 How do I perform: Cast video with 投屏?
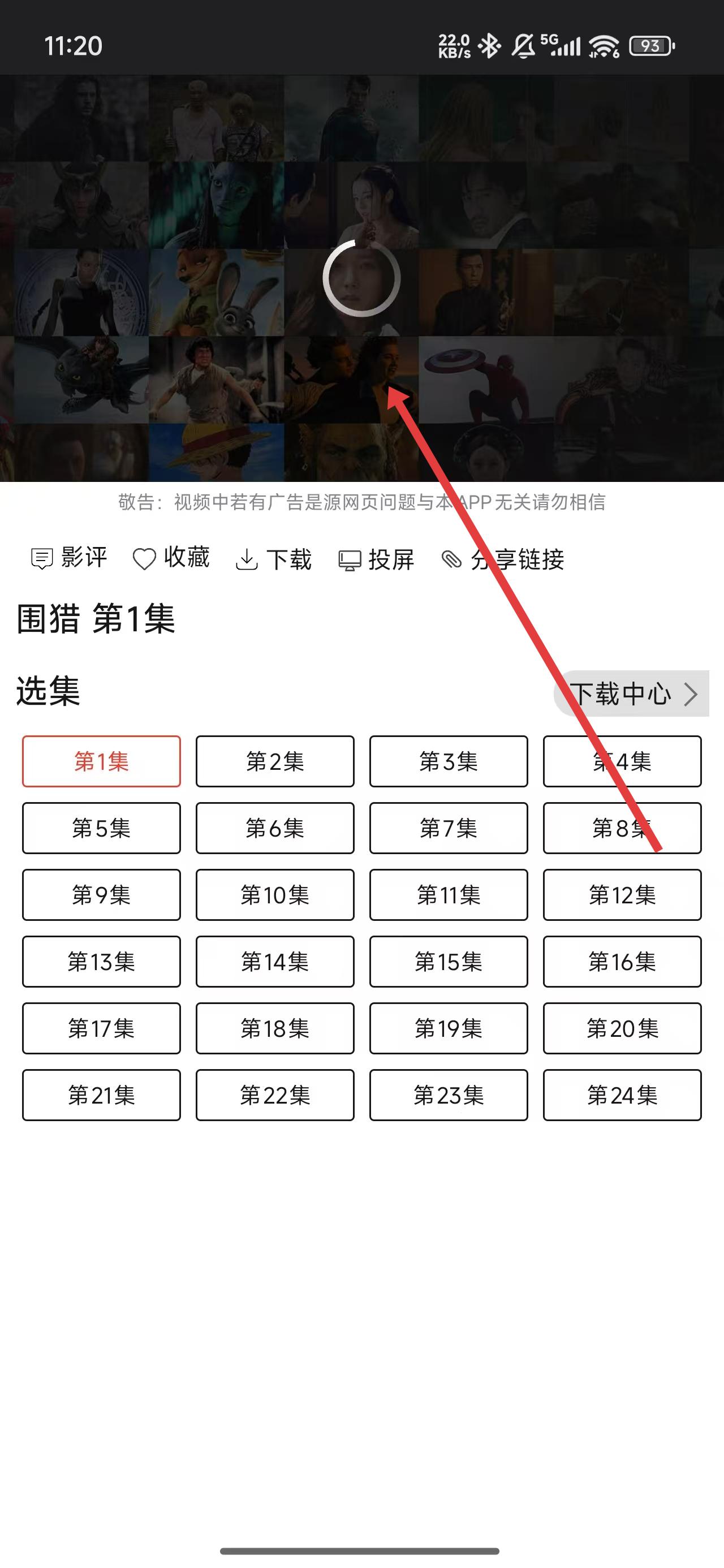click(x=376, y=559)
